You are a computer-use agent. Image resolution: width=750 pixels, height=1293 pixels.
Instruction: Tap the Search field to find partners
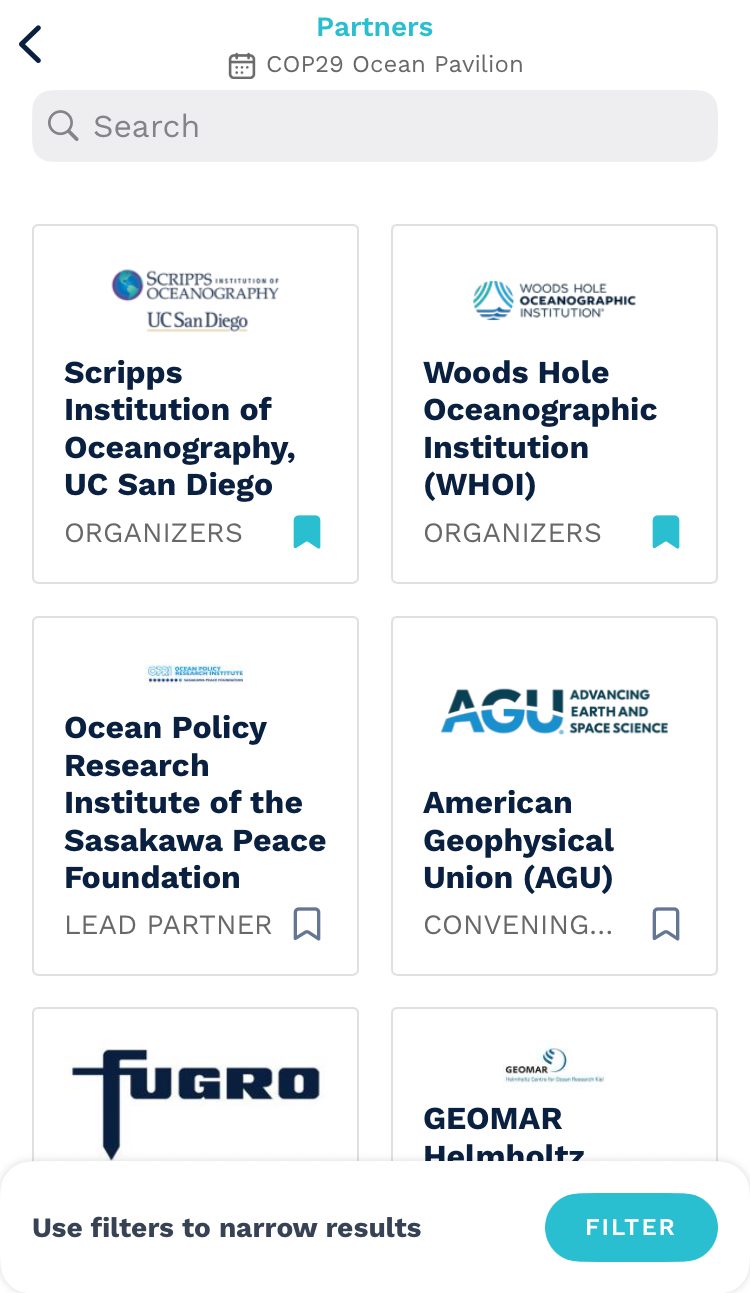click(374, 126)
